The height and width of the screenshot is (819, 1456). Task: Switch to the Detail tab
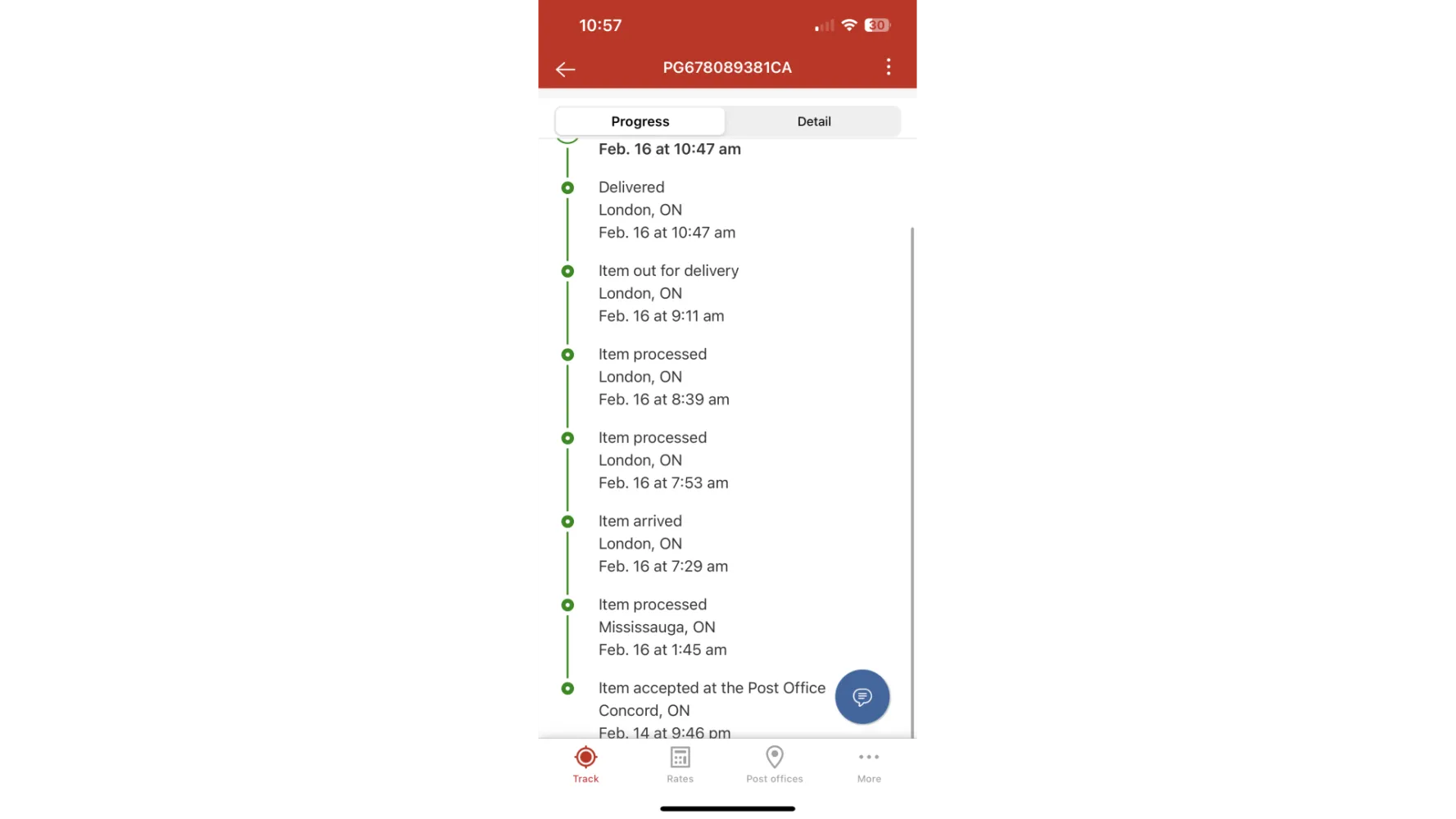(x=813, y=121)
